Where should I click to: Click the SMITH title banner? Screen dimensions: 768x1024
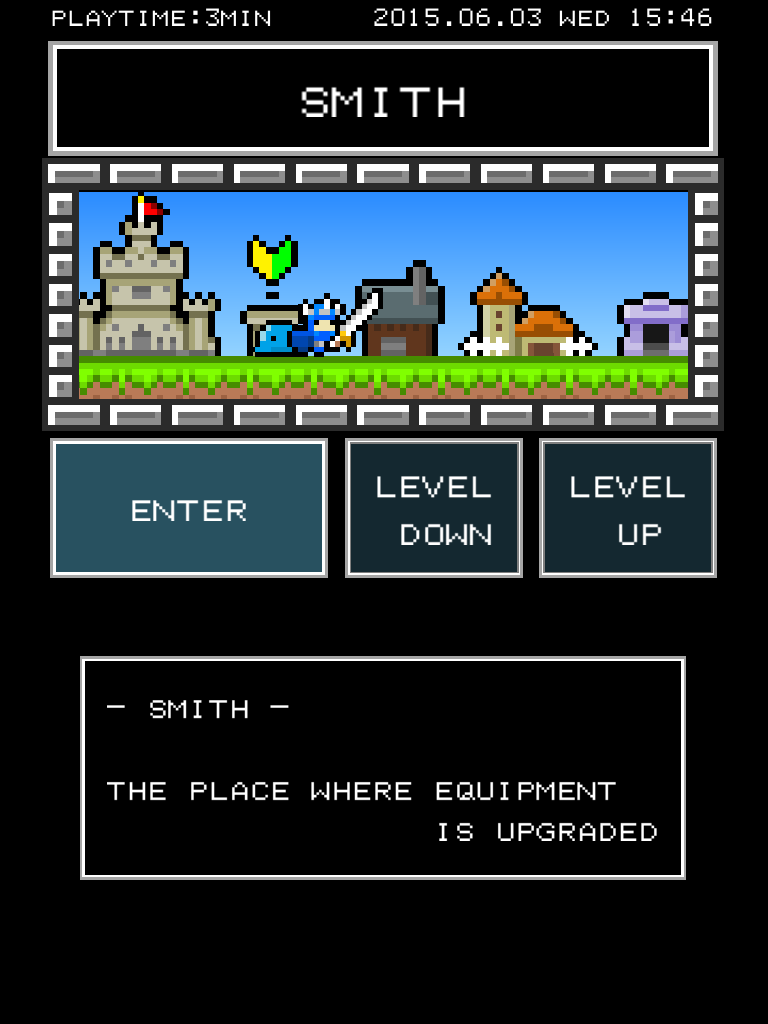[383, 98]
